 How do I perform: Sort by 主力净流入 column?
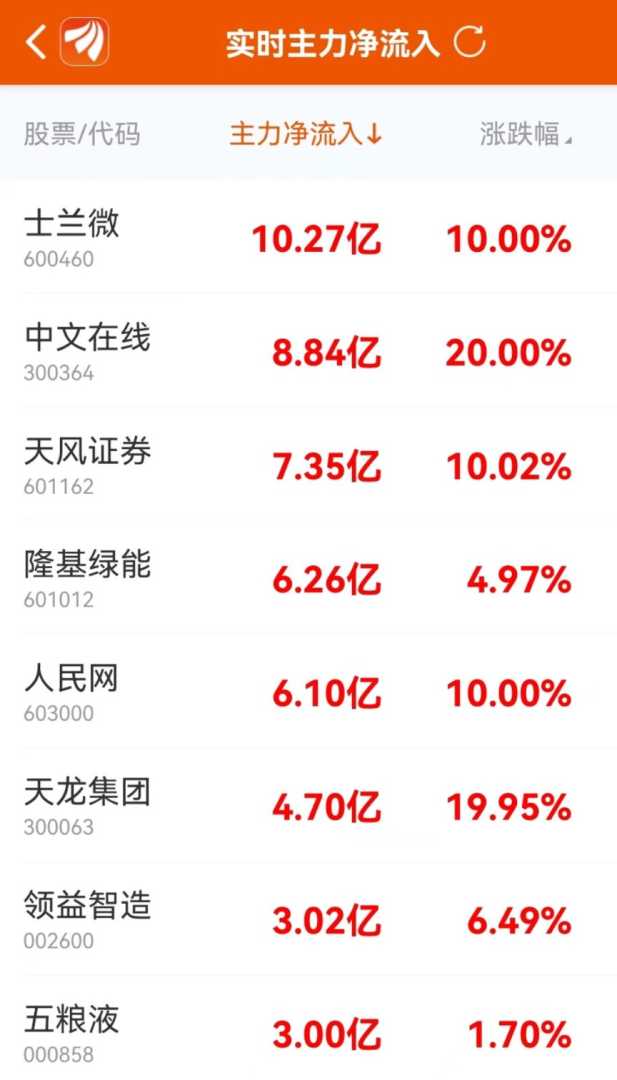[x=306, y=135]
